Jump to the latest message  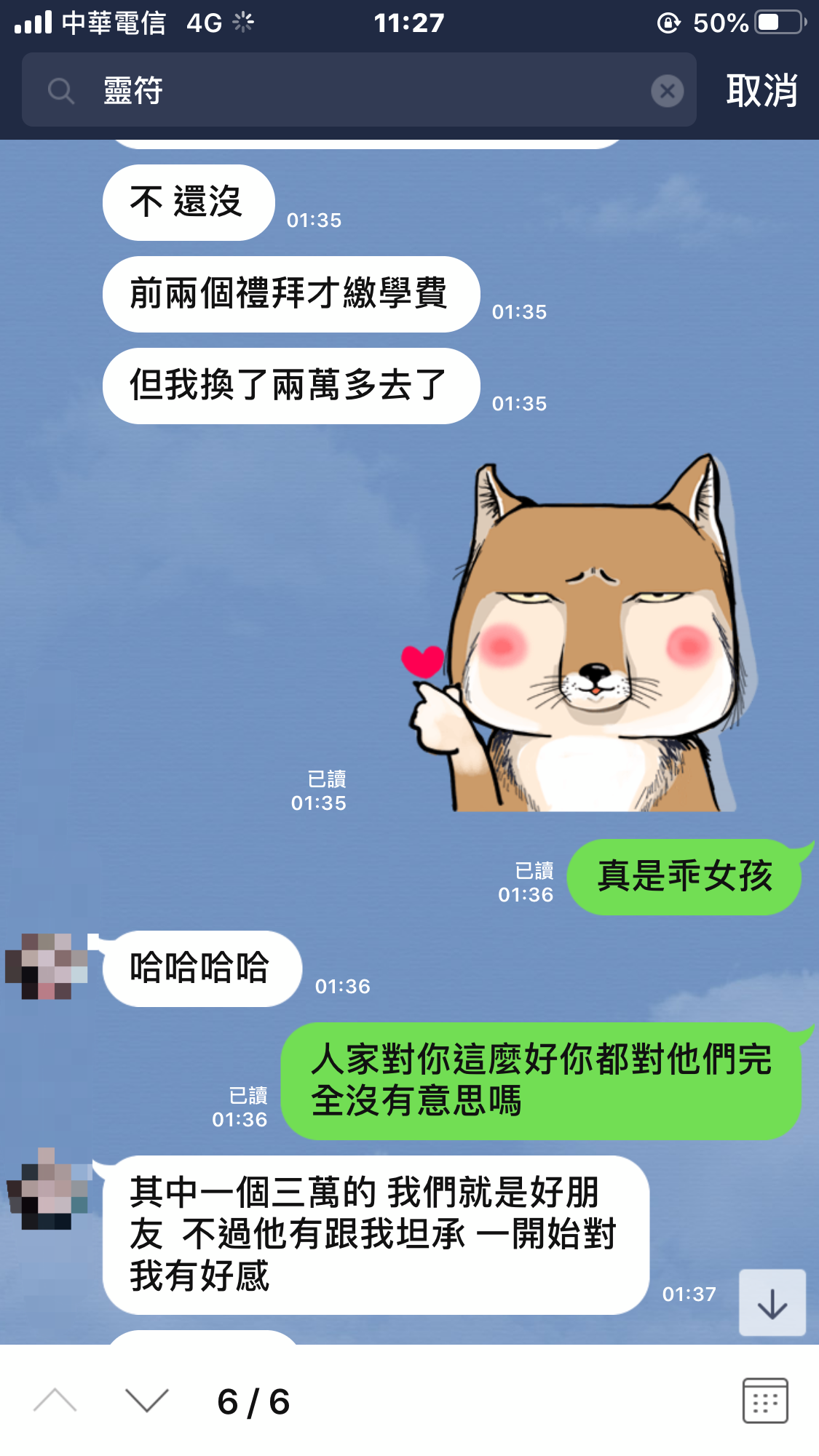click(x=772, y=1302)
